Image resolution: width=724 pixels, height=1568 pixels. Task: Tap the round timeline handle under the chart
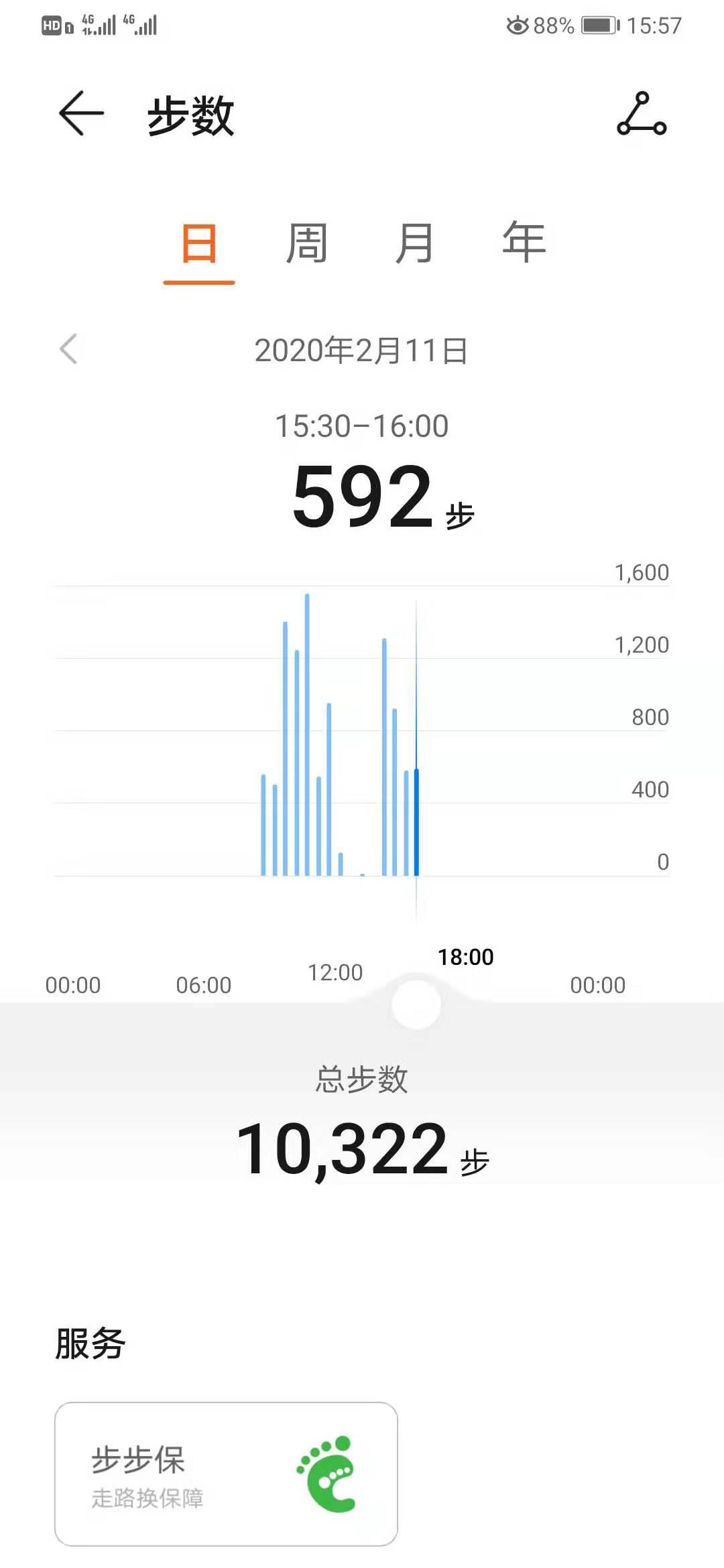[416, 1004]
